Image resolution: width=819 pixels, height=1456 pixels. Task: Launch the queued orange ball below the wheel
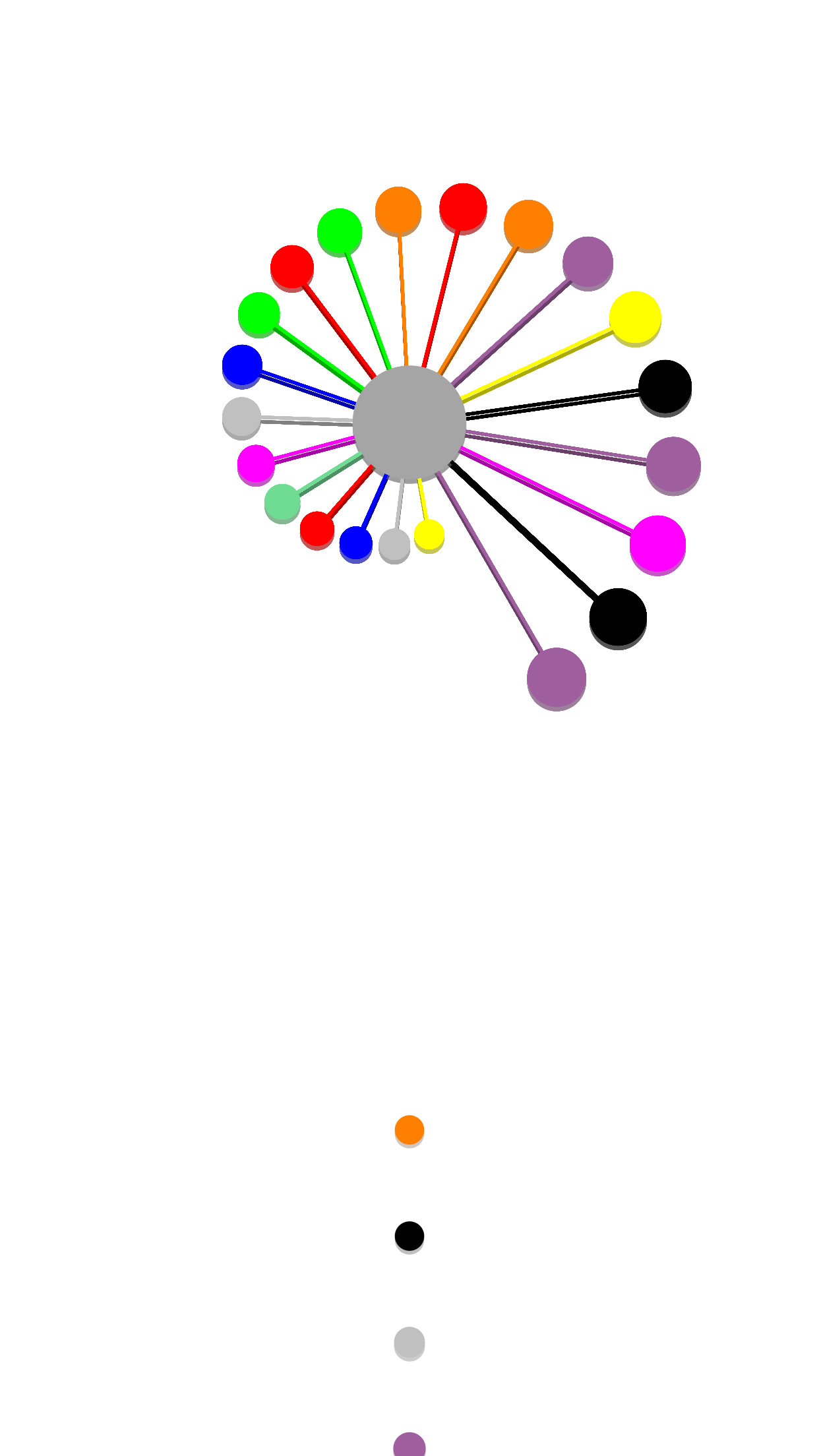[x=409, y=1130]
